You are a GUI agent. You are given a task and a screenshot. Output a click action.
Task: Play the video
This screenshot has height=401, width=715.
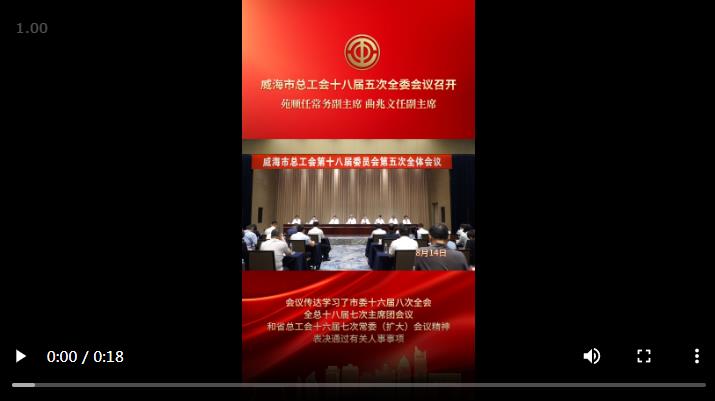(20, 356)
